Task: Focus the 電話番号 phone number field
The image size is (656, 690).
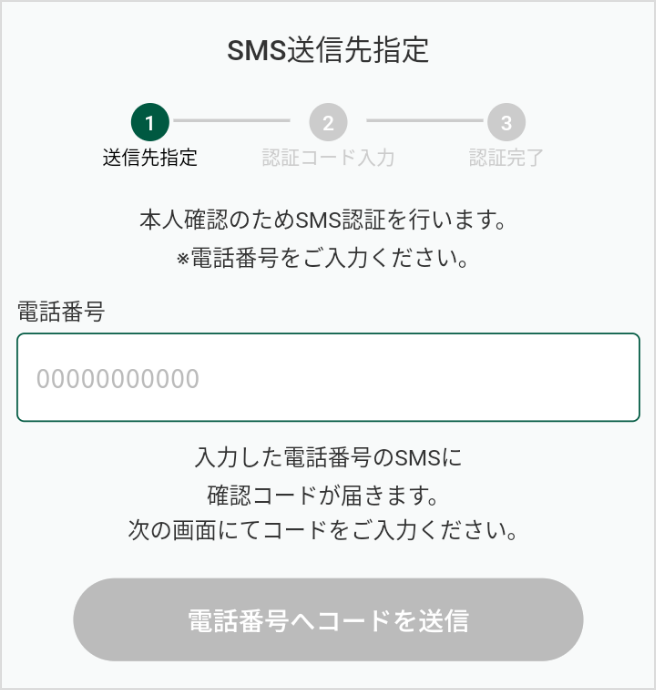Action: point(328,378)
